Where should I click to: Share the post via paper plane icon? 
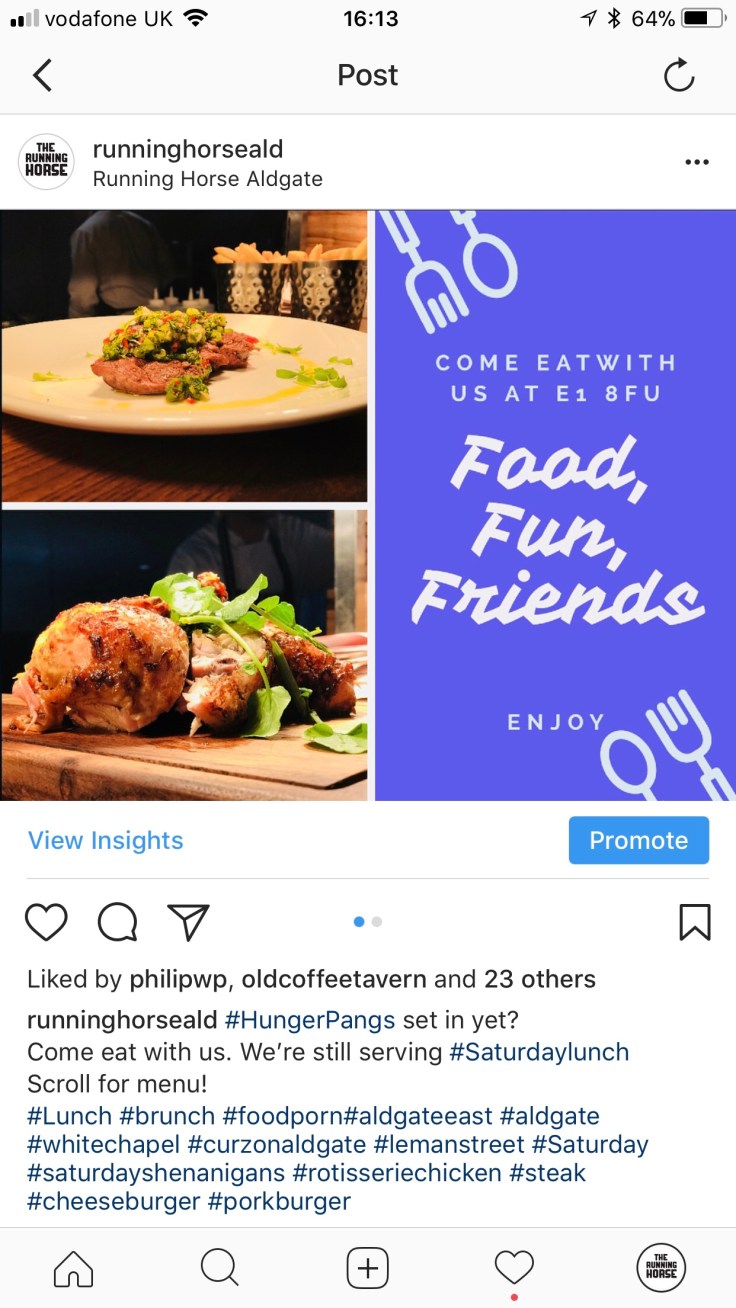point(188,922)
